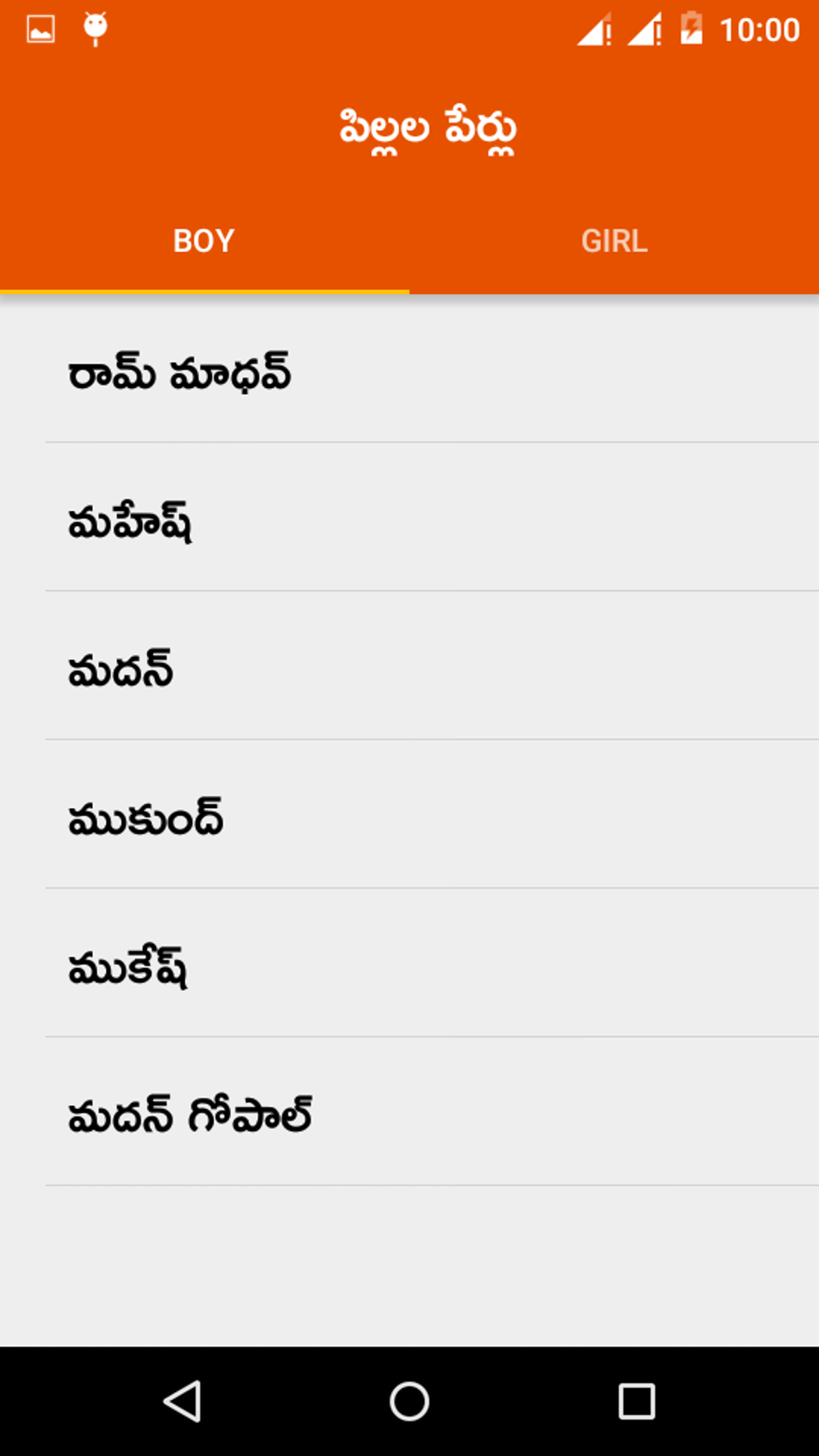The height and width of the screenshot is (1456, 819).
Task: Open recent apps from the navigation bar
Action: pyautogui.click(x=637, y=1401)
